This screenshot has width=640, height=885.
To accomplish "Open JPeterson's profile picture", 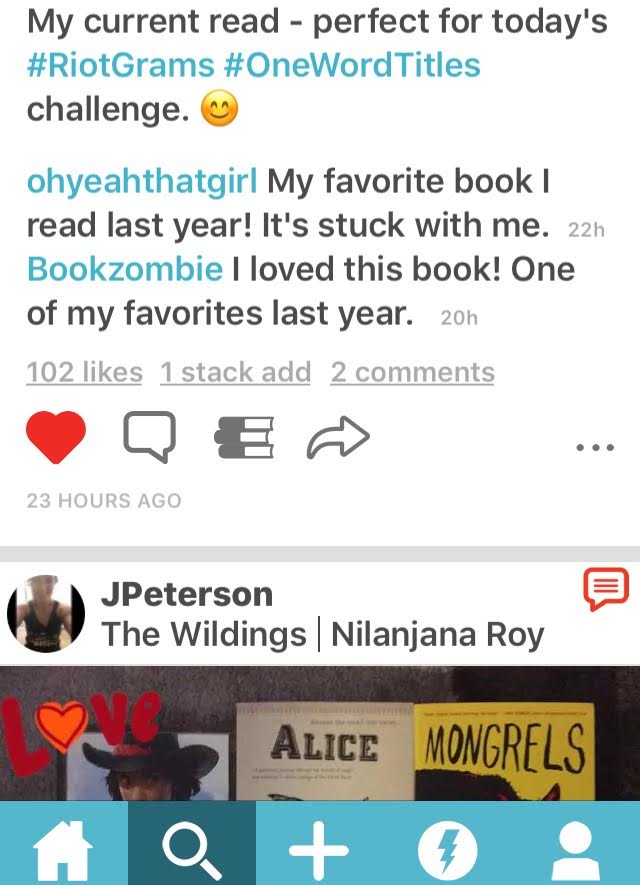I will [46, 613].
